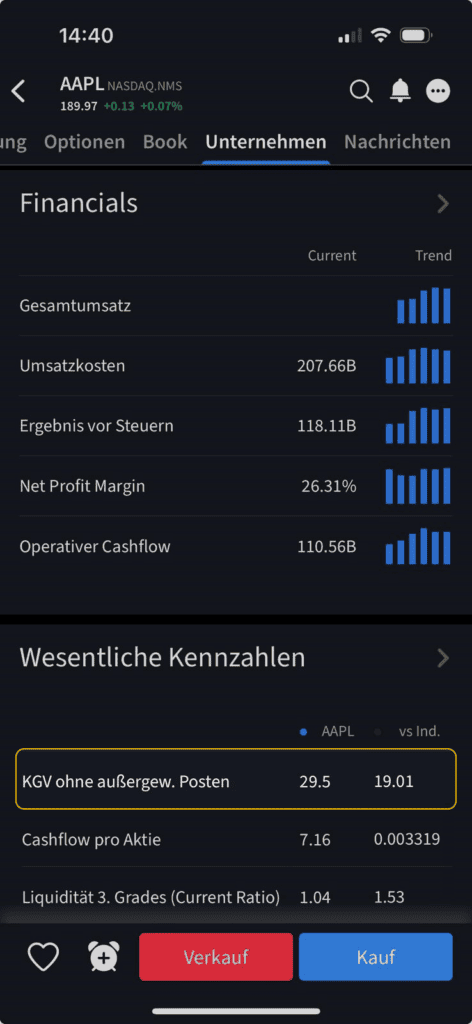Go back using the top-left arrow
Screen dimensions: 472x1024
pyautogui.click(x=18, y=91)
